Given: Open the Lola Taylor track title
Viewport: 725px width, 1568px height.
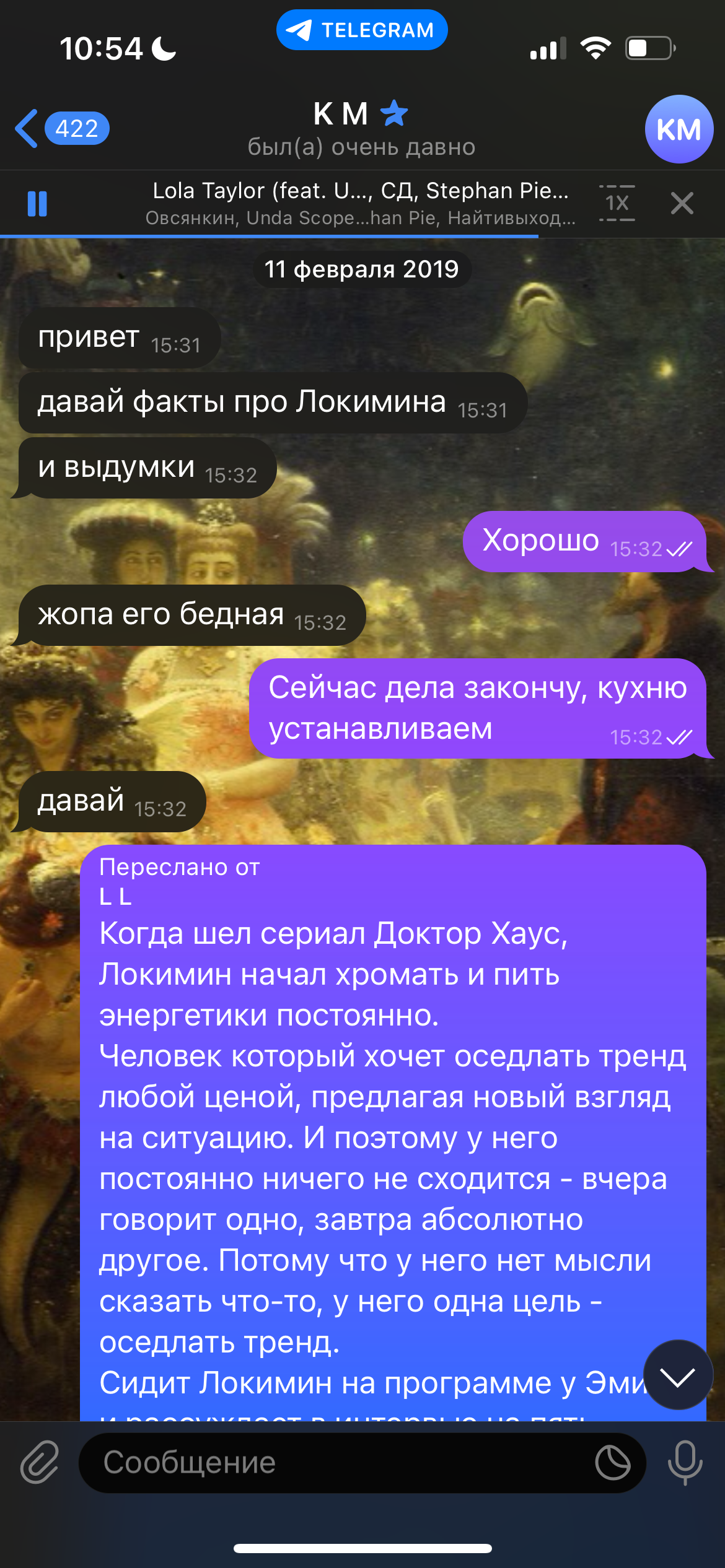Looking at the screenshot, I should click(x=361, y=191).
